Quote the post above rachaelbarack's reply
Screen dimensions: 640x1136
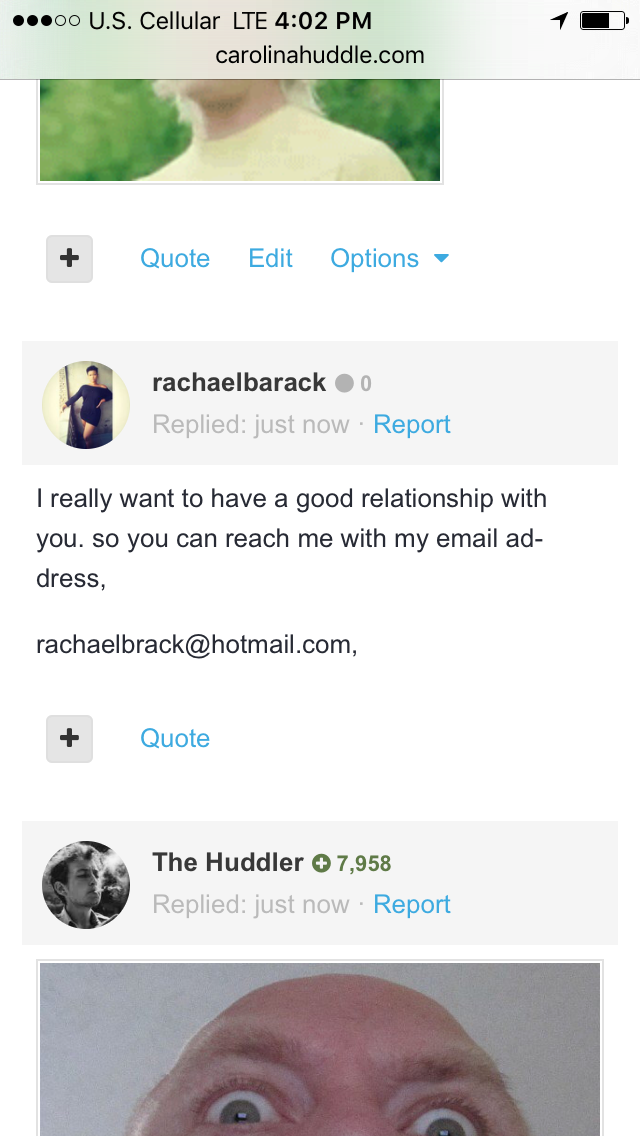tap(175, 259)
